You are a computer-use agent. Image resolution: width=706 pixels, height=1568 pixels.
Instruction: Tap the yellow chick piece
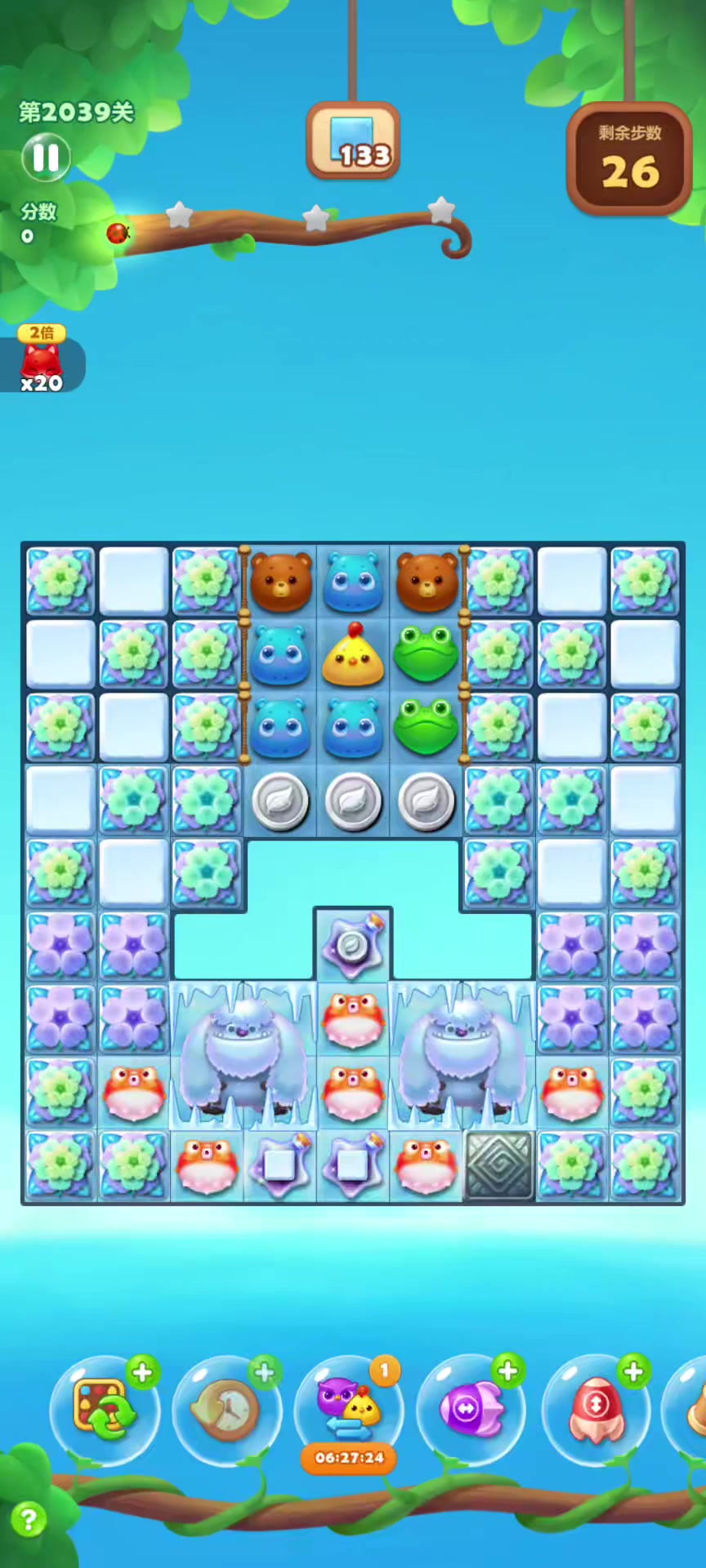(x=353, y=655)
